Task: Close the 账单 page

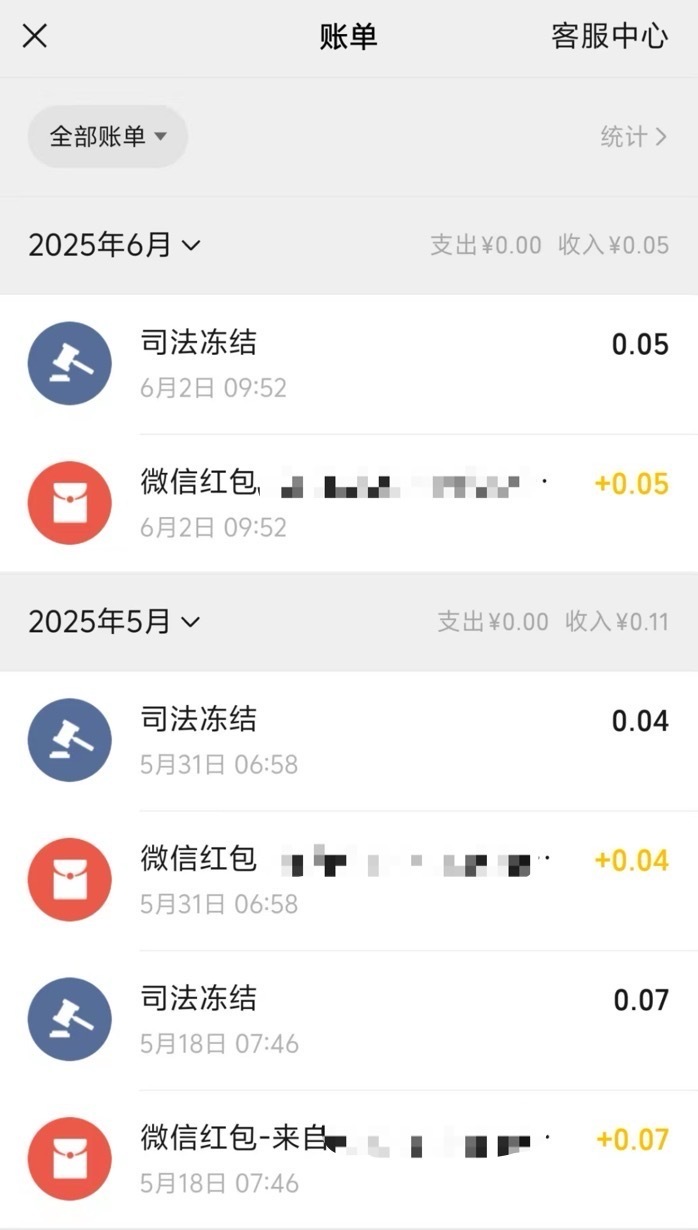Action: (x=35, y=37)
